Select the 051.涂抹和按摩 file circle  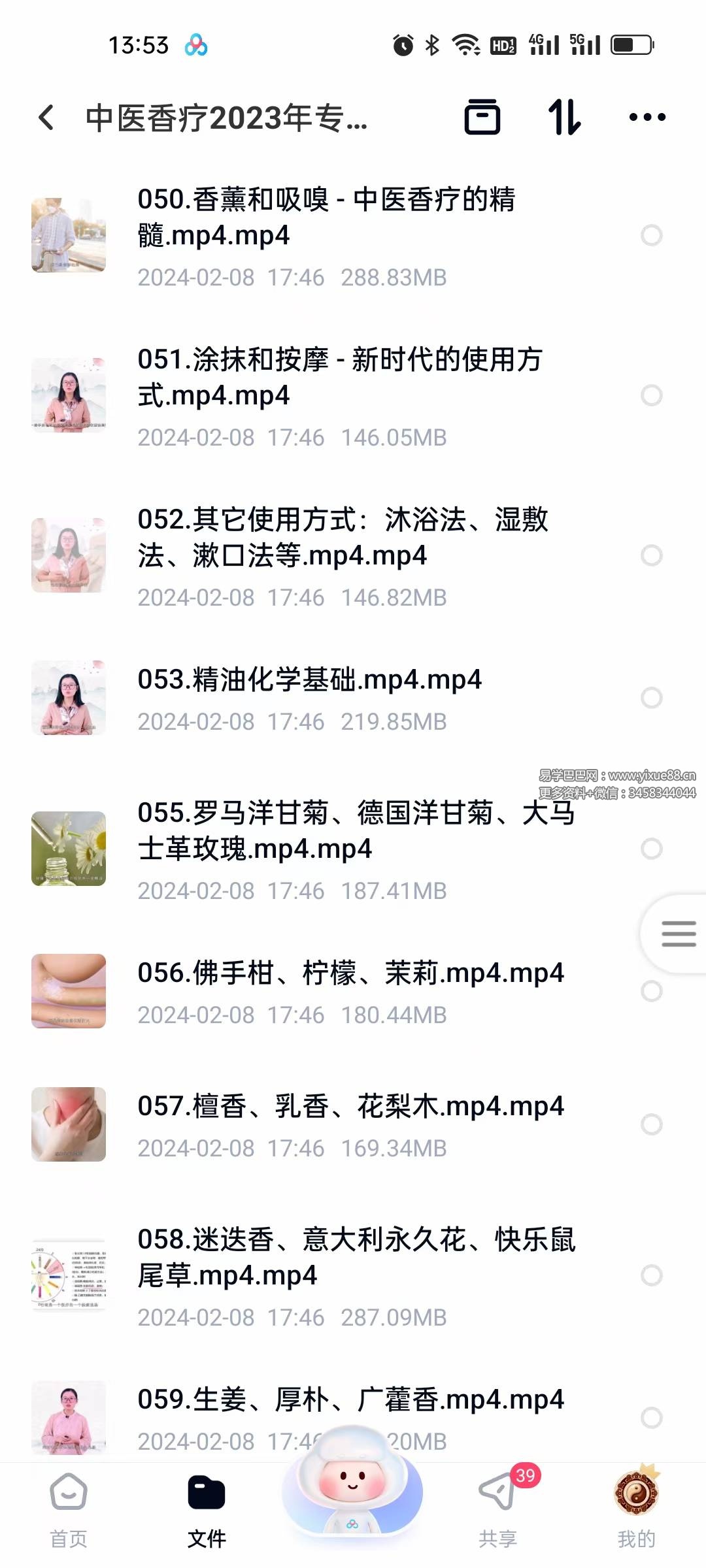tap(651, 395)
